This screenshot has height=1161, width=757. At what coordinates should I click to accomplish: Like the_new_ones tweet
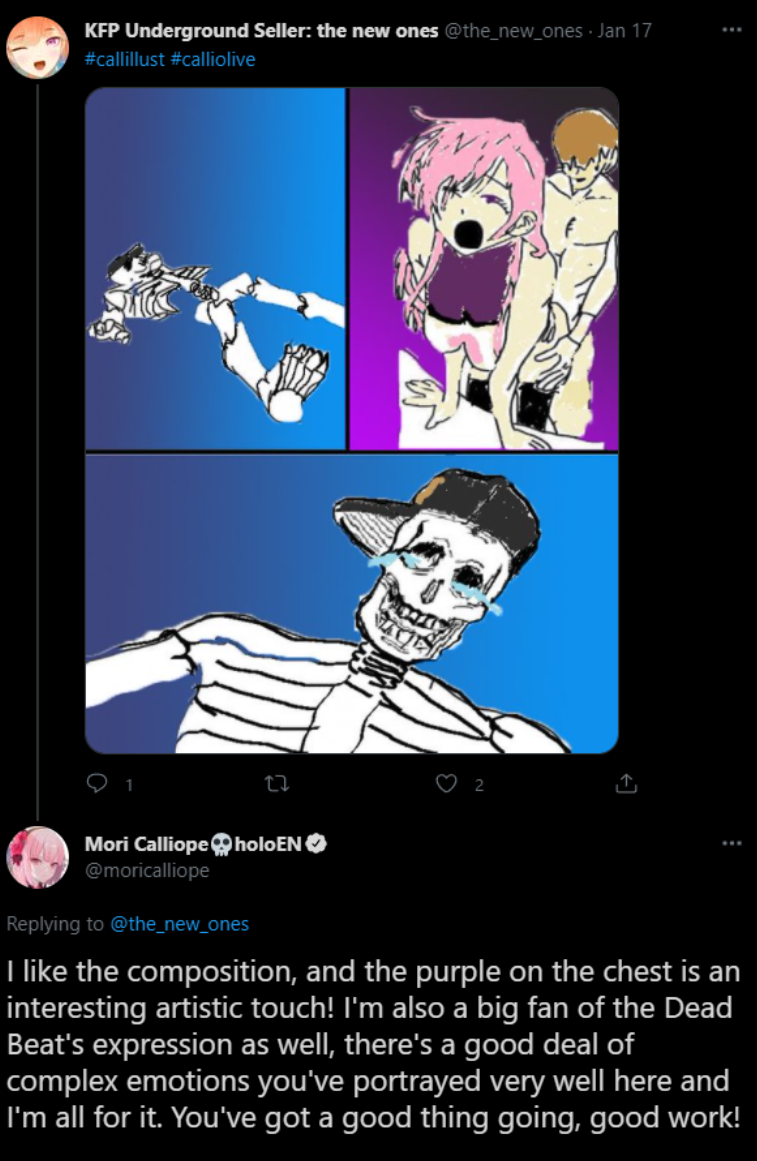tap(447, 785)
